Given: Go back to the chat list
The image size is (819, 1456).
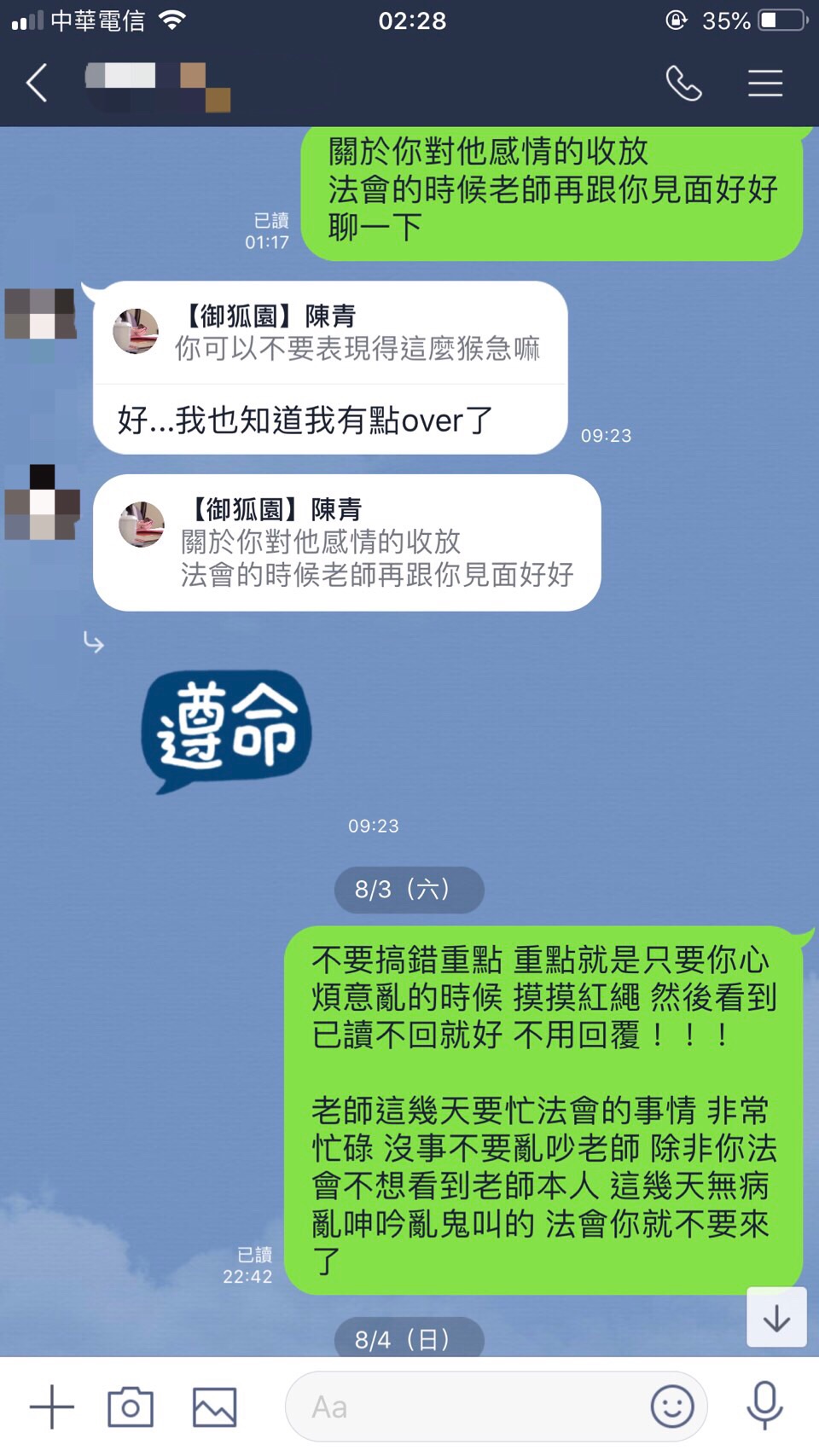Looking at the screenshot, I should 37,84.
